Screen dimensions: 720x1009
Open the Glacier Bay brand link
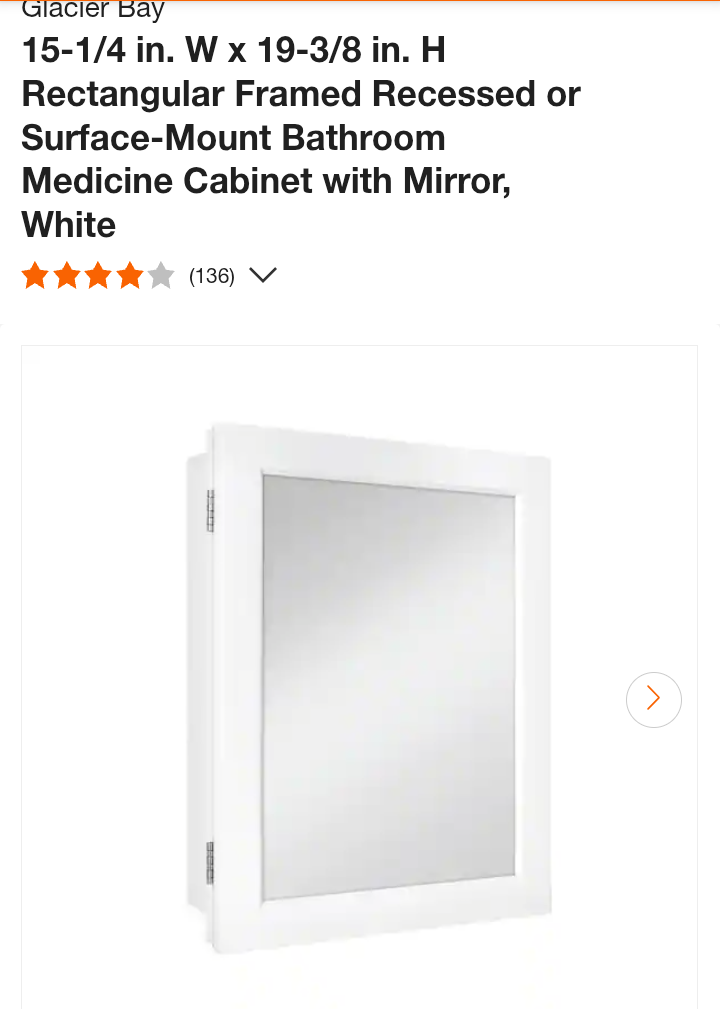coord(93,12)
